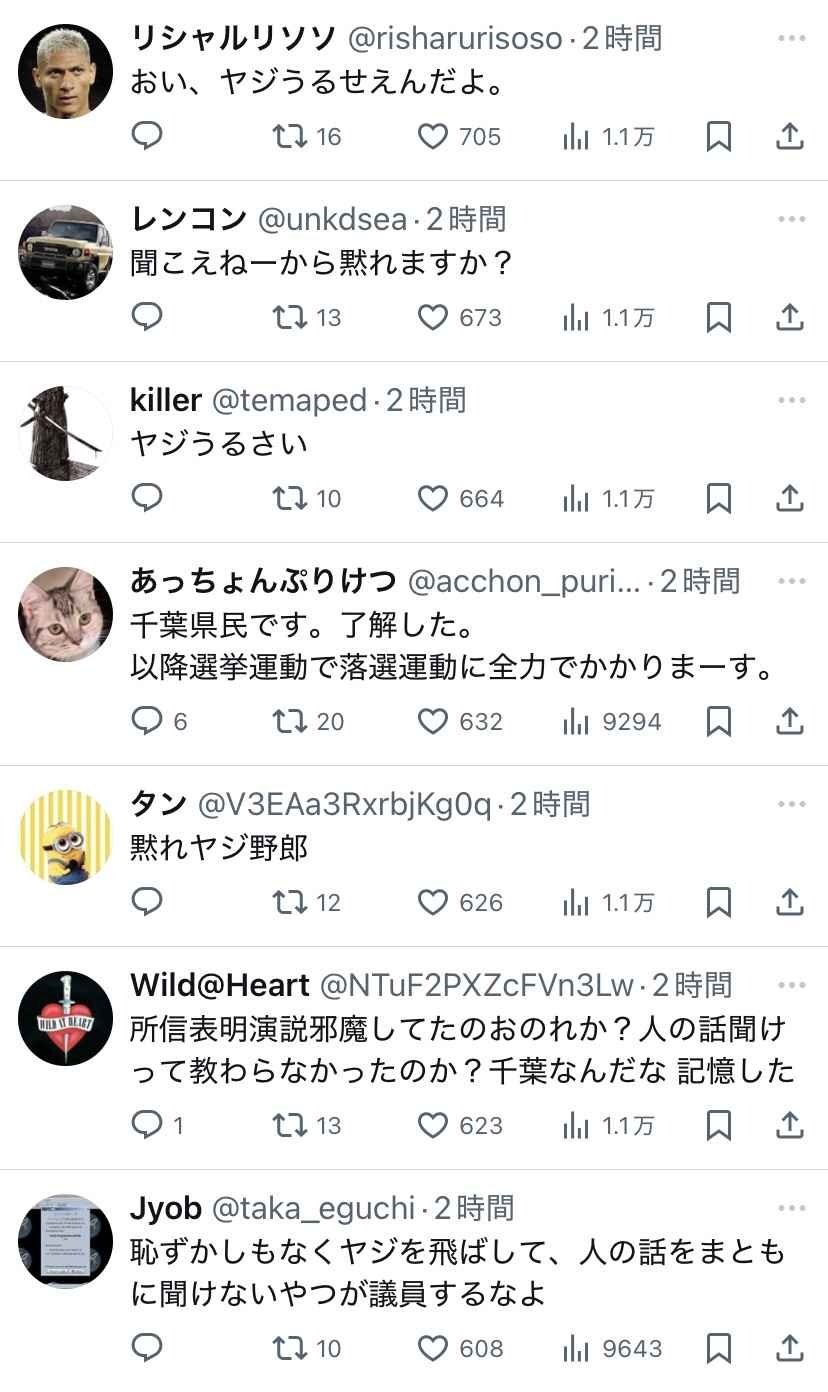
Task: Share タン's reply
Action: 790,902
